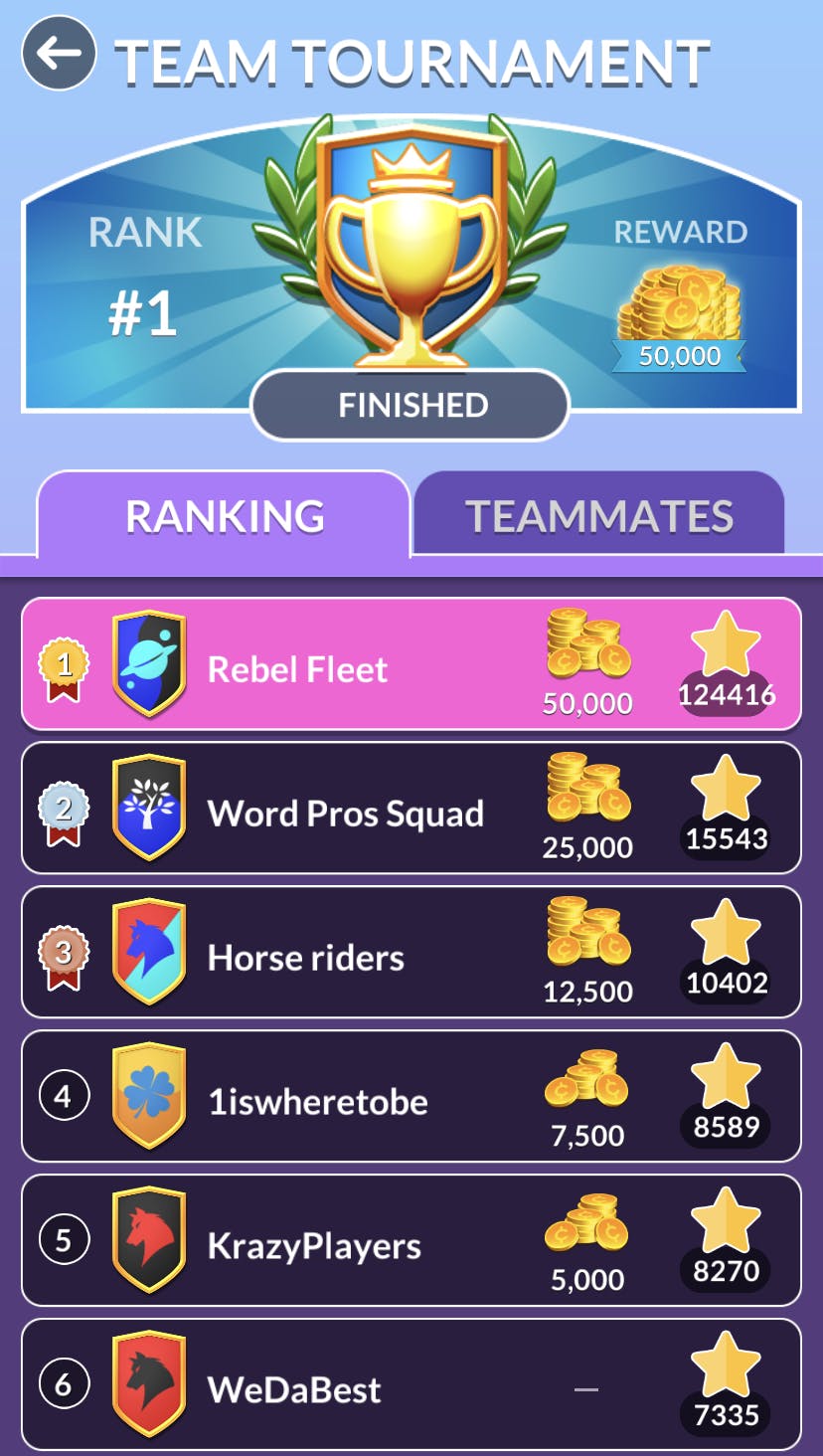Screen dimensions: 823x1456
Task: Open the WeDaBest team row
Action: point(411,1384)
